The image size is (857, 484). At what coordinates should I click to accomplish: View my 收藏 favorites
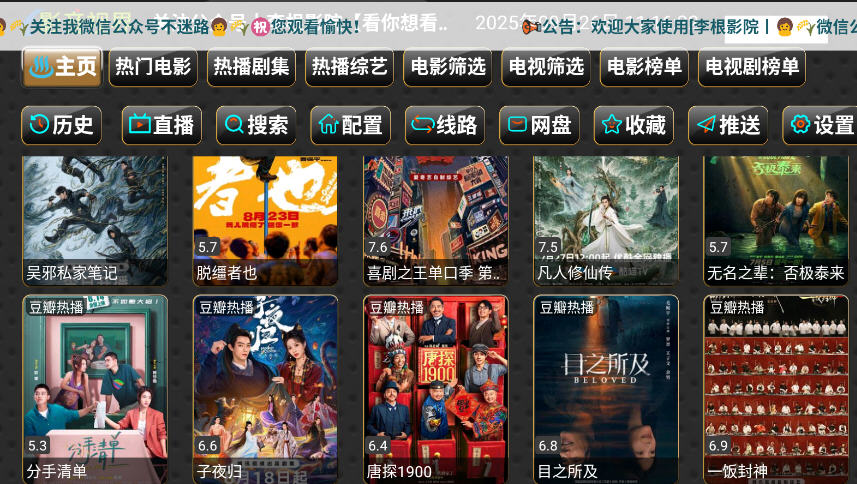(634, 125)
